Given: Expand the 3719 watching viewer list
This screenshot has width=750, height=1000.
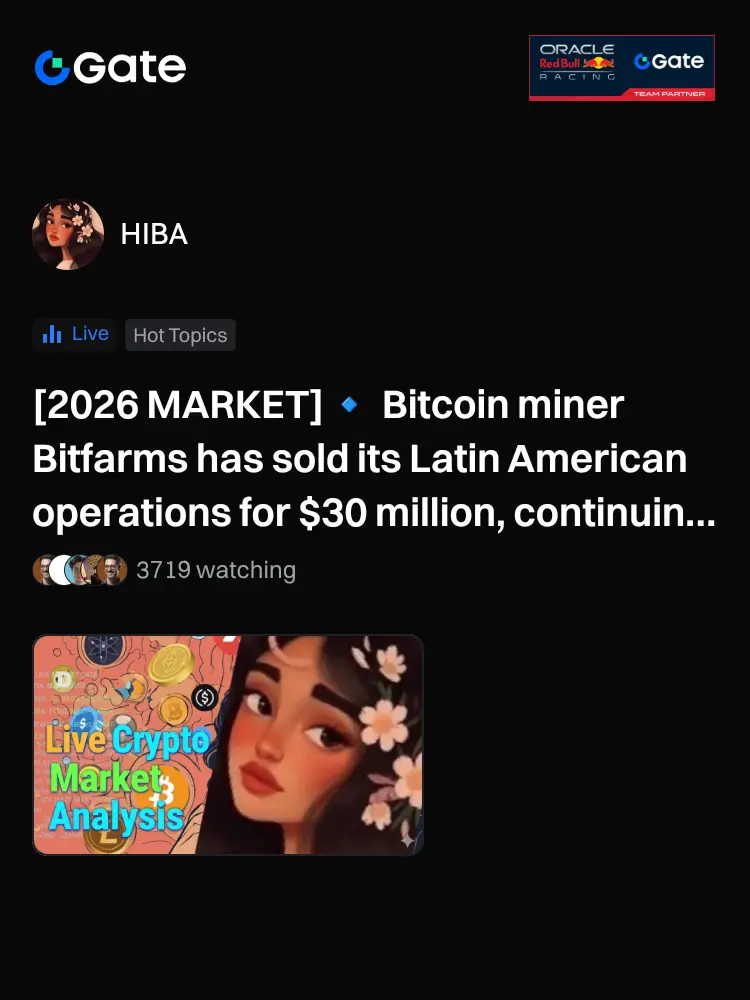Looking at the screenshot, I should point(216,569).
